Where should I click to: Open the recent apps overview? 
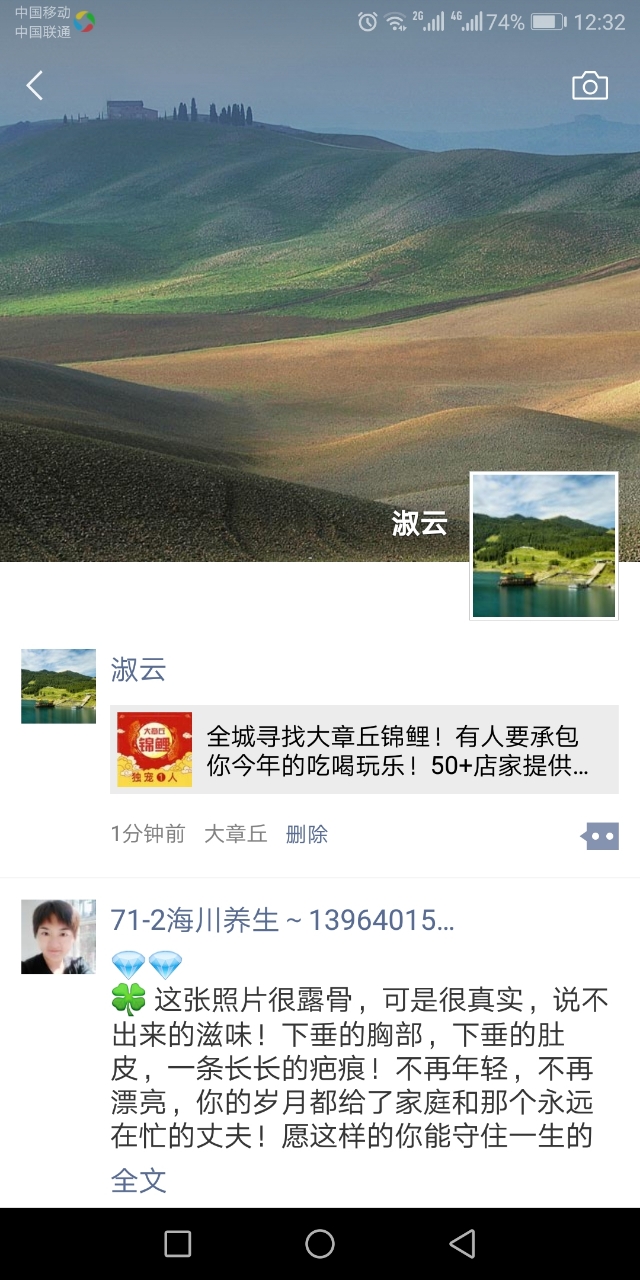click(x=177, y=1243)
